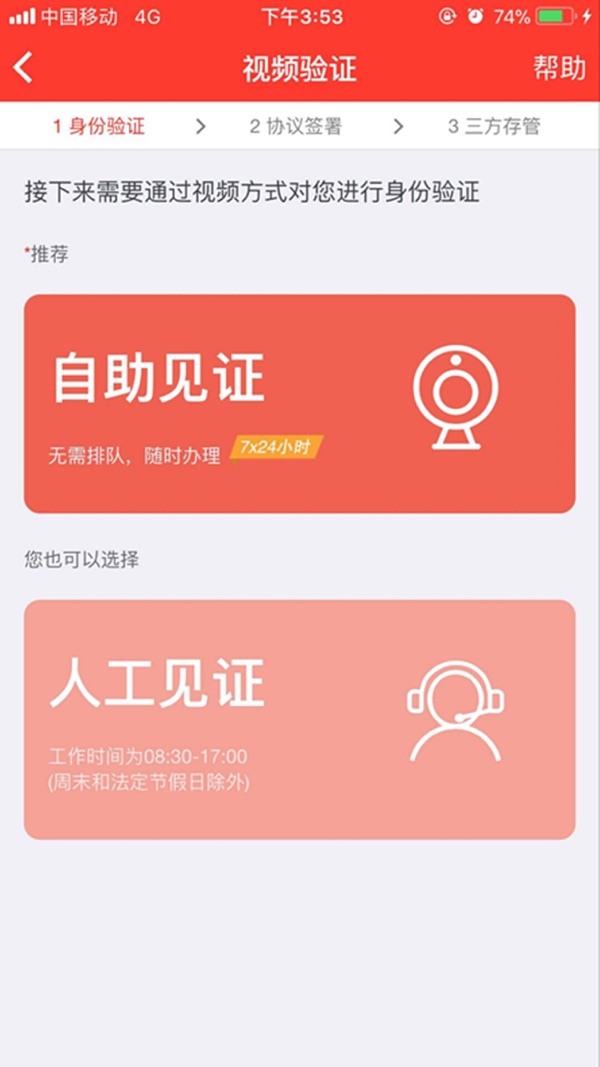600x1067 pixels.
Task: Choose the 人工见证 manual verification card
Action: 299,719
